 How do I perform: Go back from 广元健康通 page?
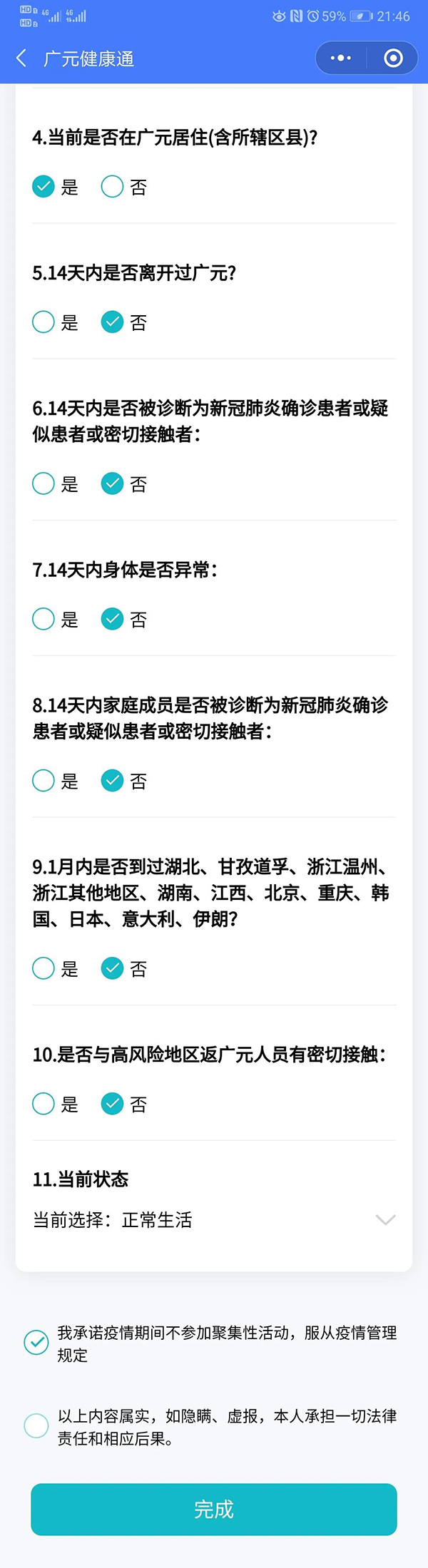21,58
